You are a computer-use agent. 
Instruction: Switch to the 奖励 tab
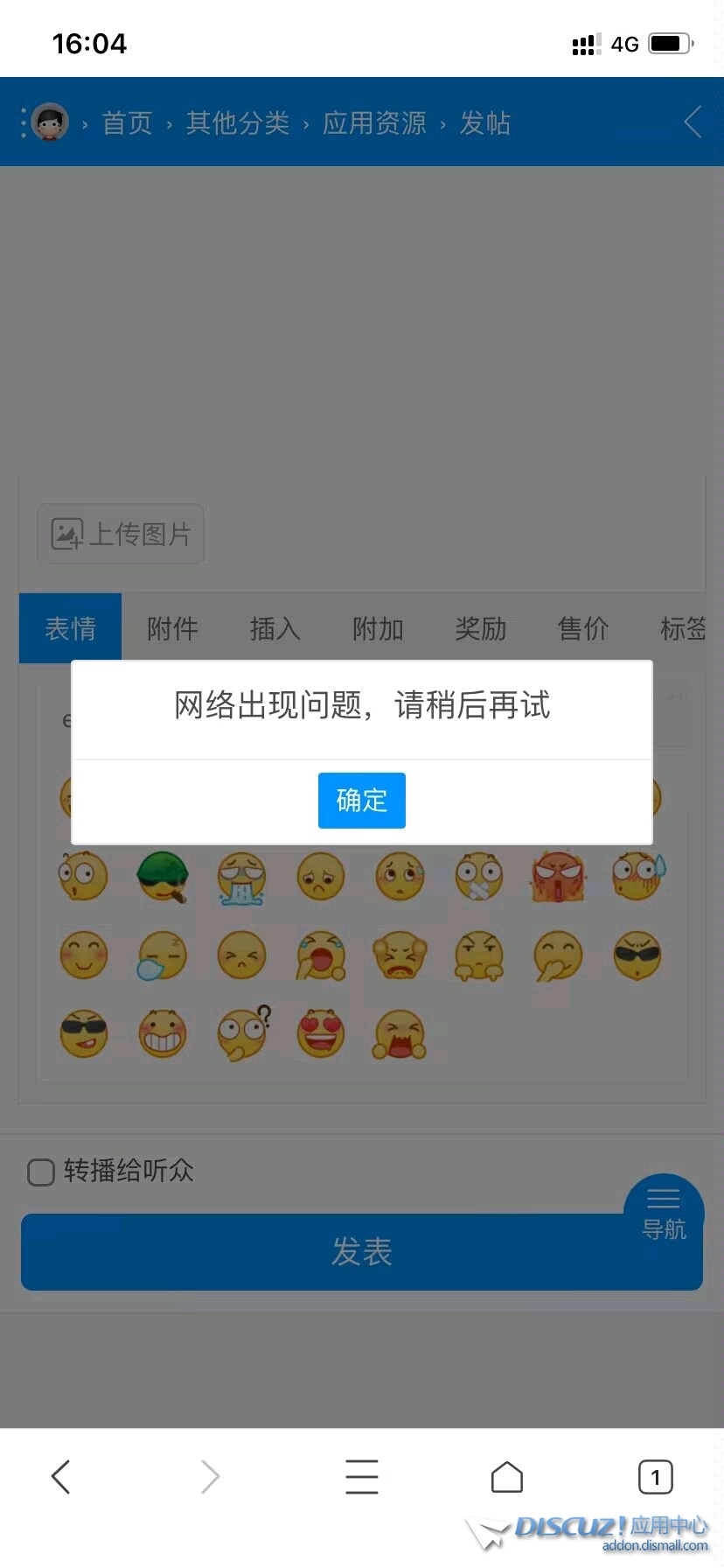coord(480,628)
